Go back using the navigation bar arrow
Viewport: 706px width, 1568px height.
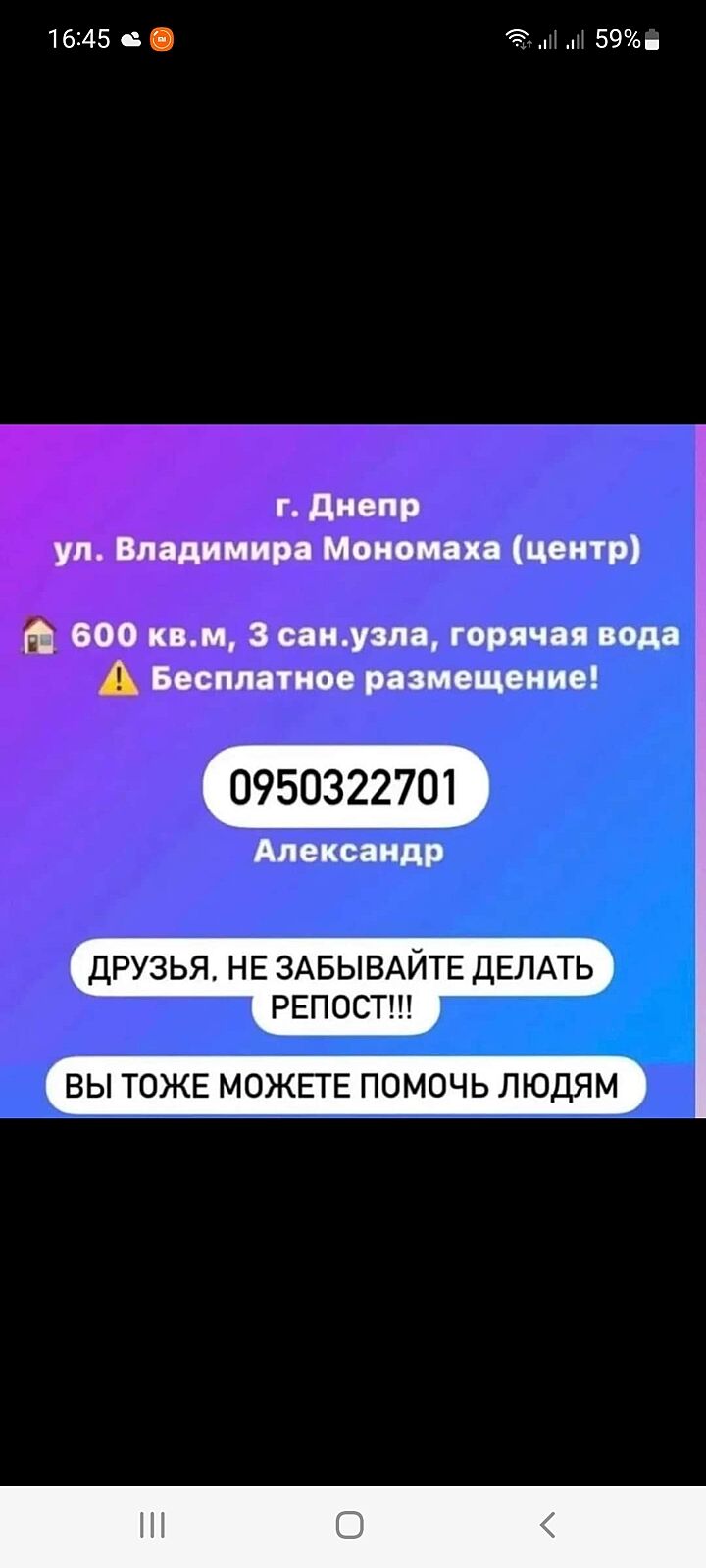click(x=548, y=1524)
